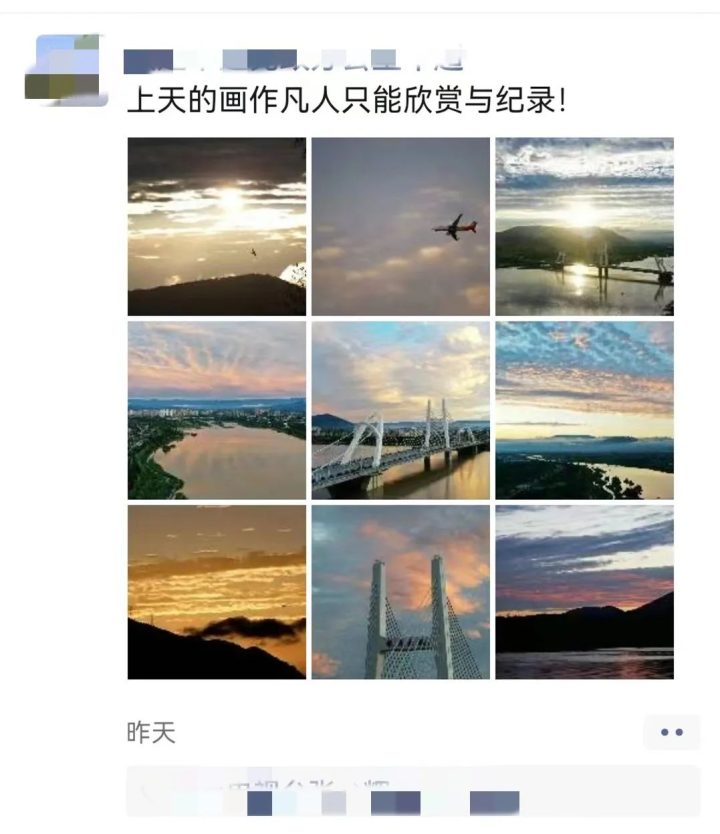View the blue-pink clouds over valley photo
720x834 pixels.
[584, 410]
